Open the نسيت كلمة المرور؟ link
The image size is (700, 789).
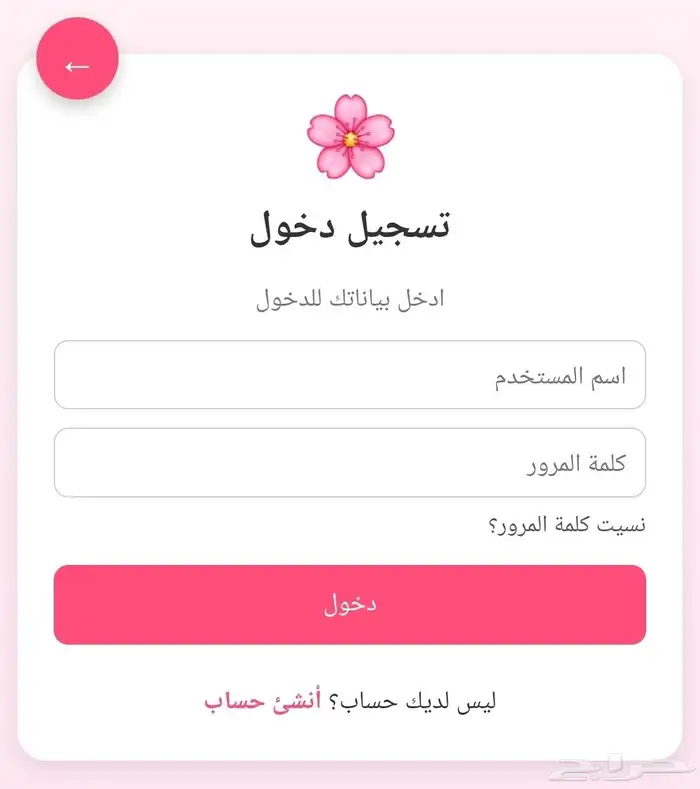[x=566, y=525]
